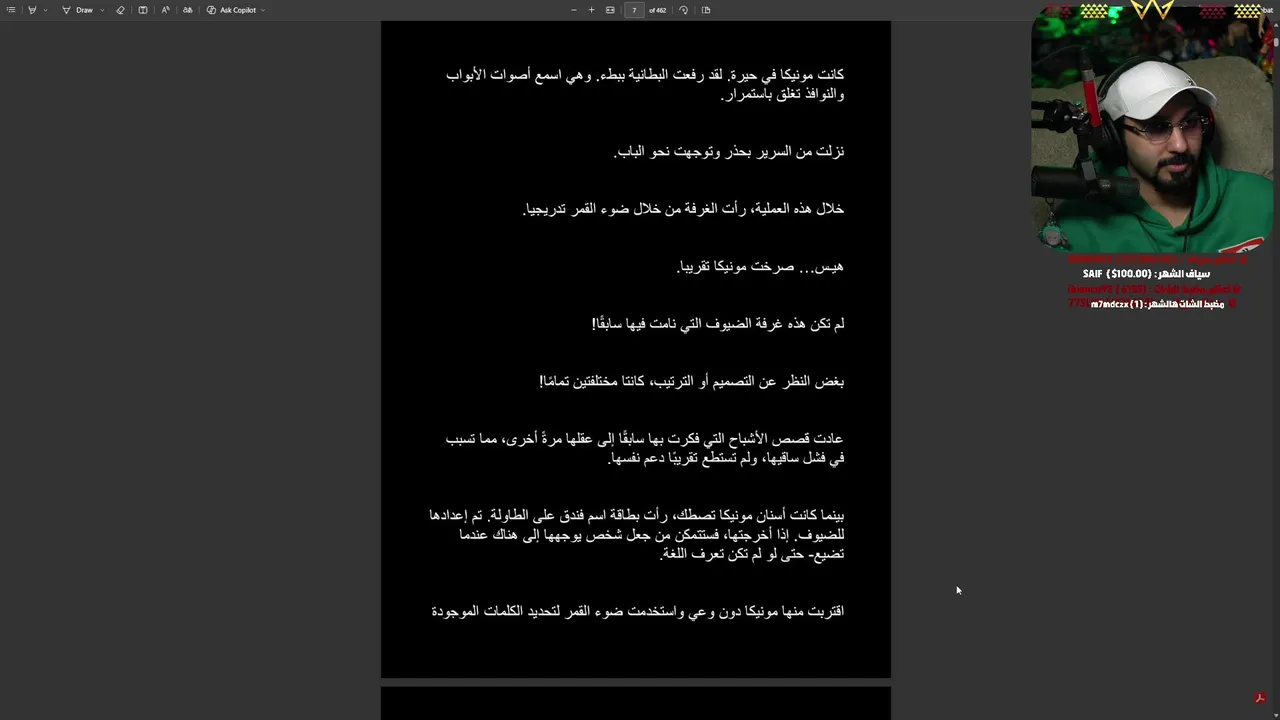Zoom out with the minus button
1280x720 pixels.
[573, 10]
